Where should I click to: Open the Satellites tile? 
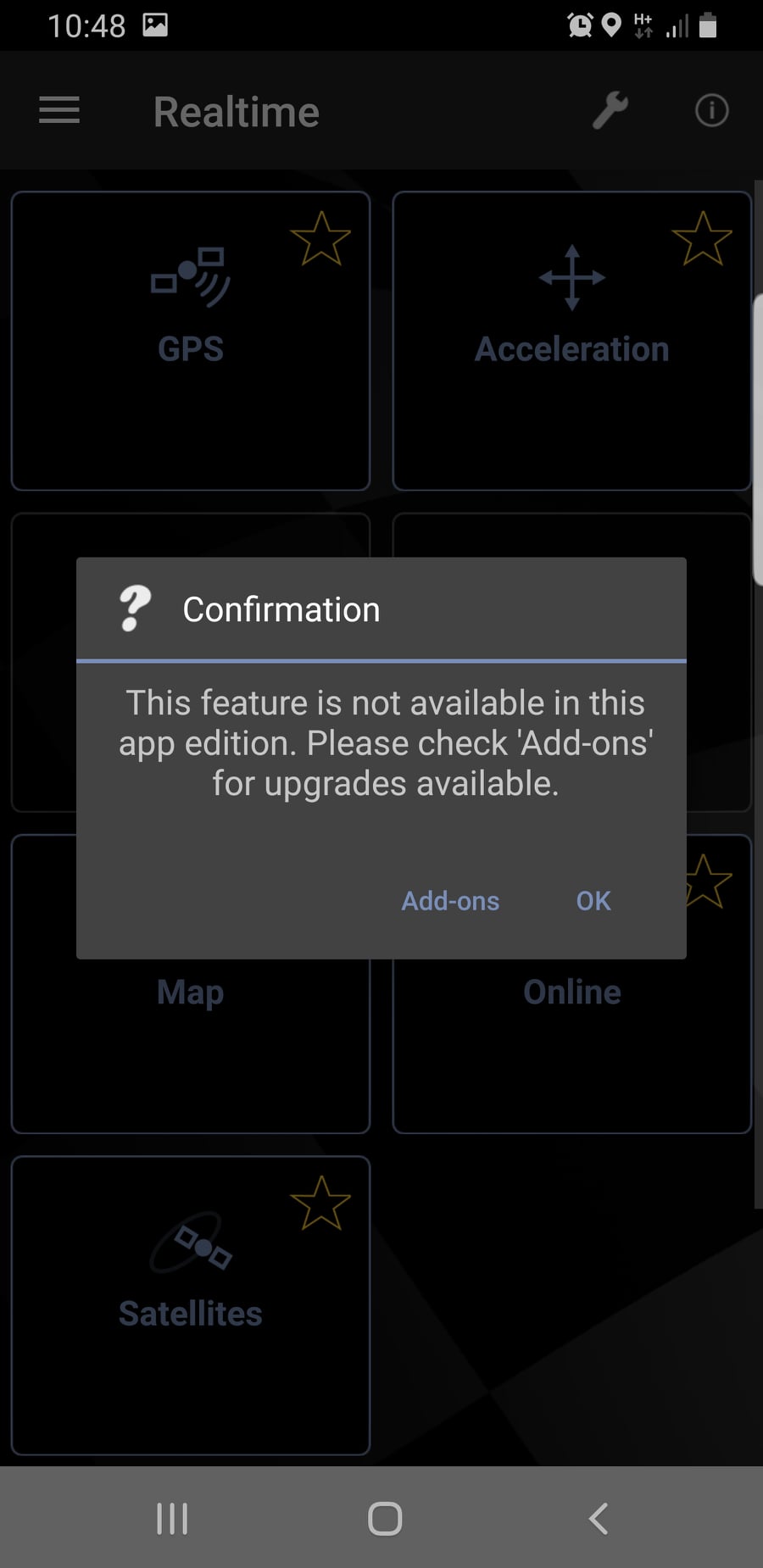coord(191,1305)
